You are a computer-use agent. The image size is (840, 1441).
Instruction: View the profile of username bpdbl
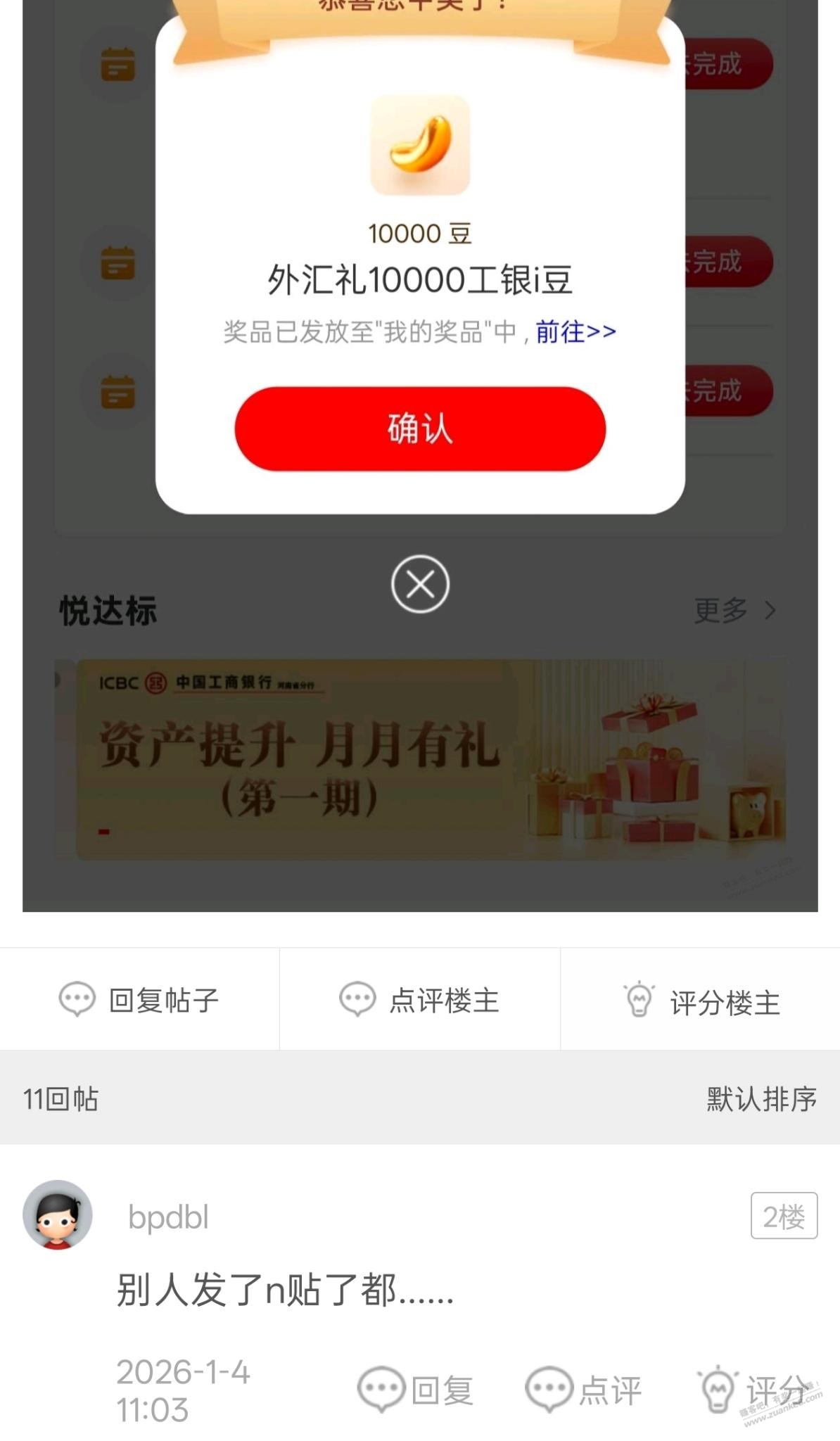168,1217
